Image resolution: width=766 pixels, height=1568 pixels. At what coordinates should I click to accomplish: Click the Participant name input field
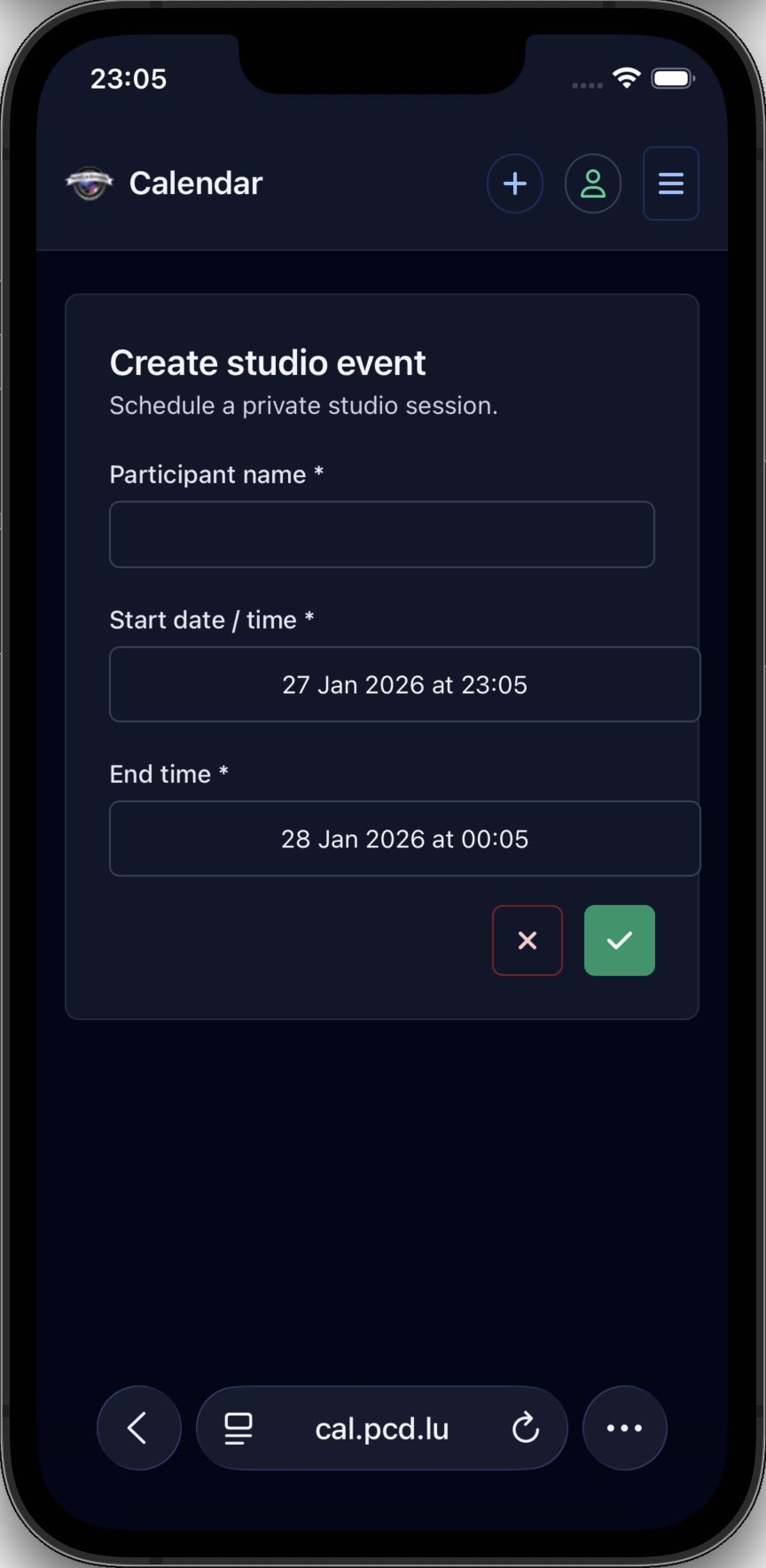point(381,534)
